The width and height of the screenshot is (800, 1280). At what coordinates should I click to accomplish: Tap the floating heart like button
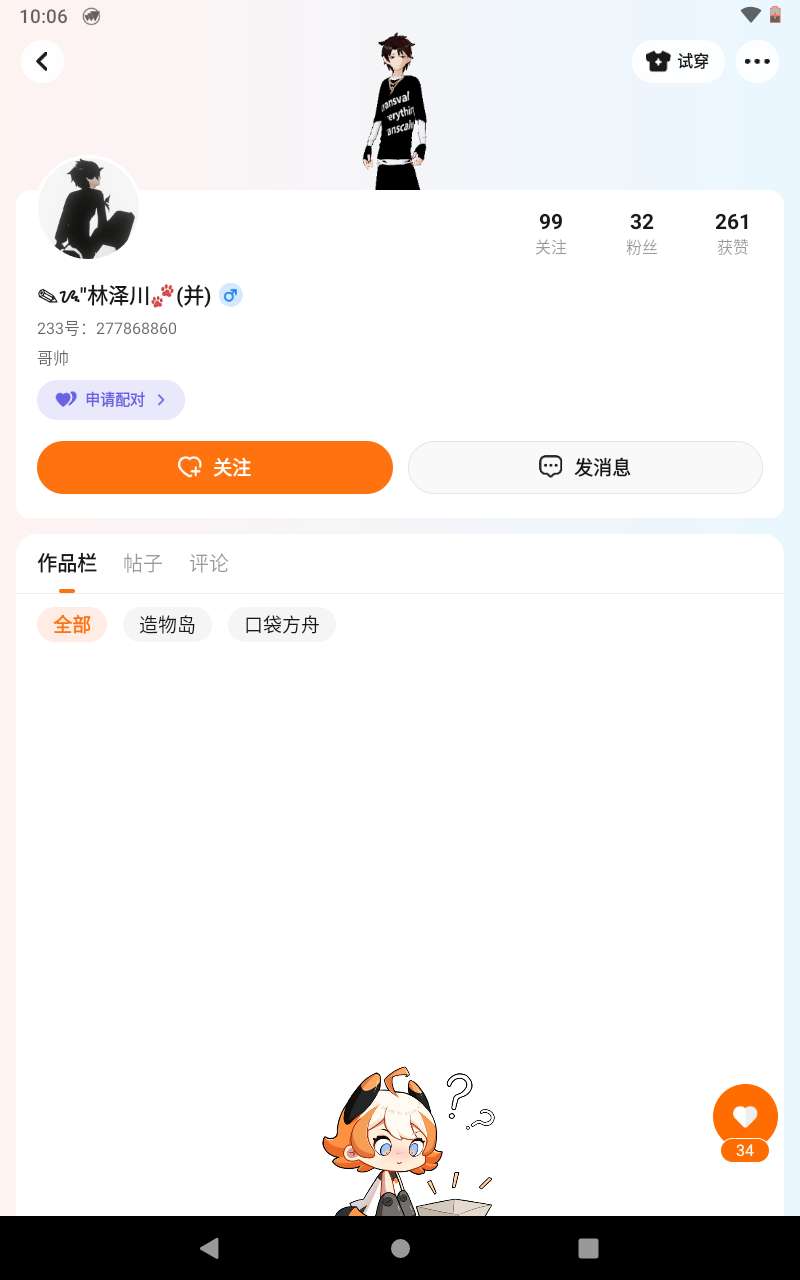(x=745, y=1117)
